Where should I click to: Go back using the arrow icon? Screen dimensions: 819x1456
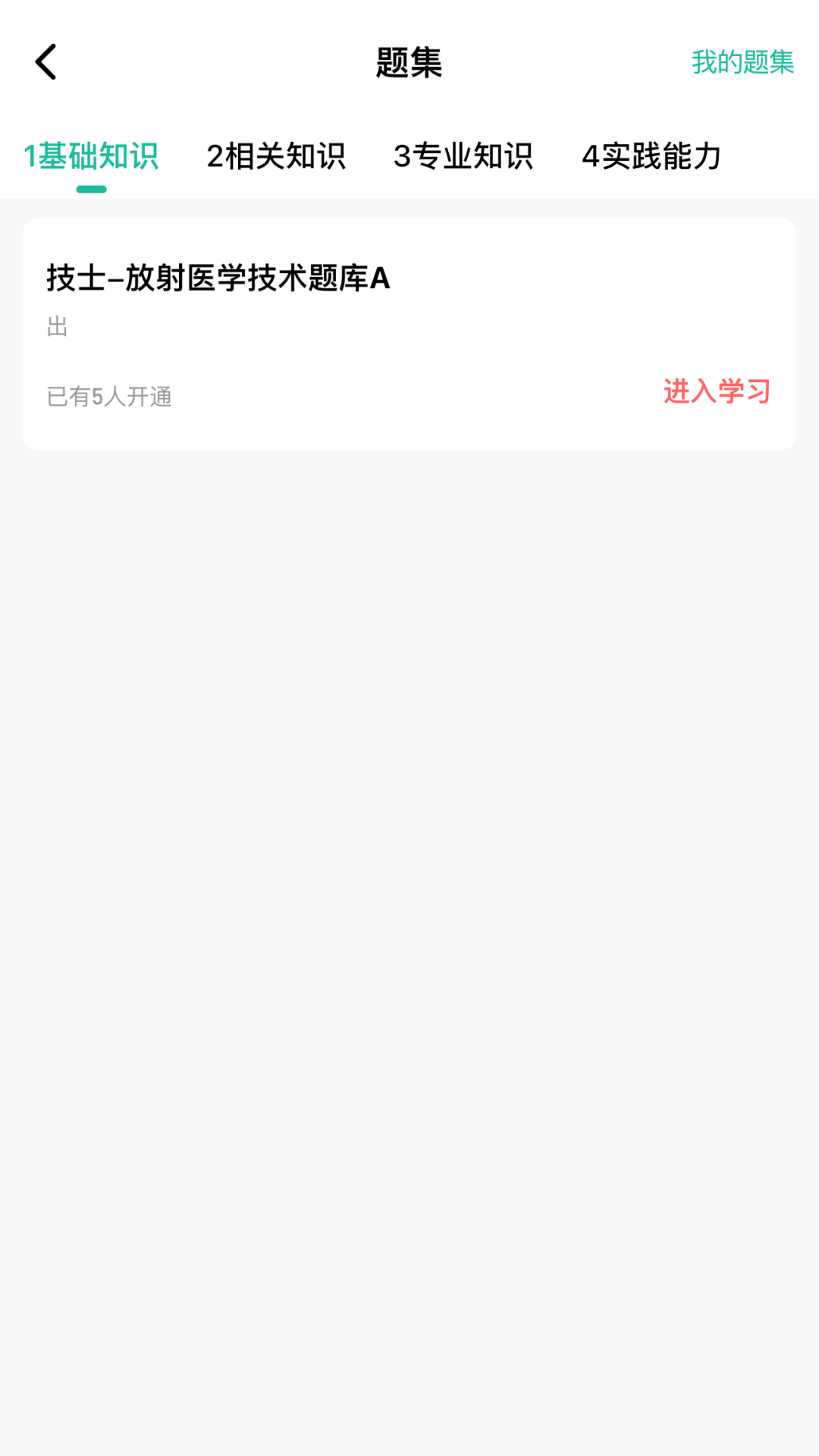(47, 64)
